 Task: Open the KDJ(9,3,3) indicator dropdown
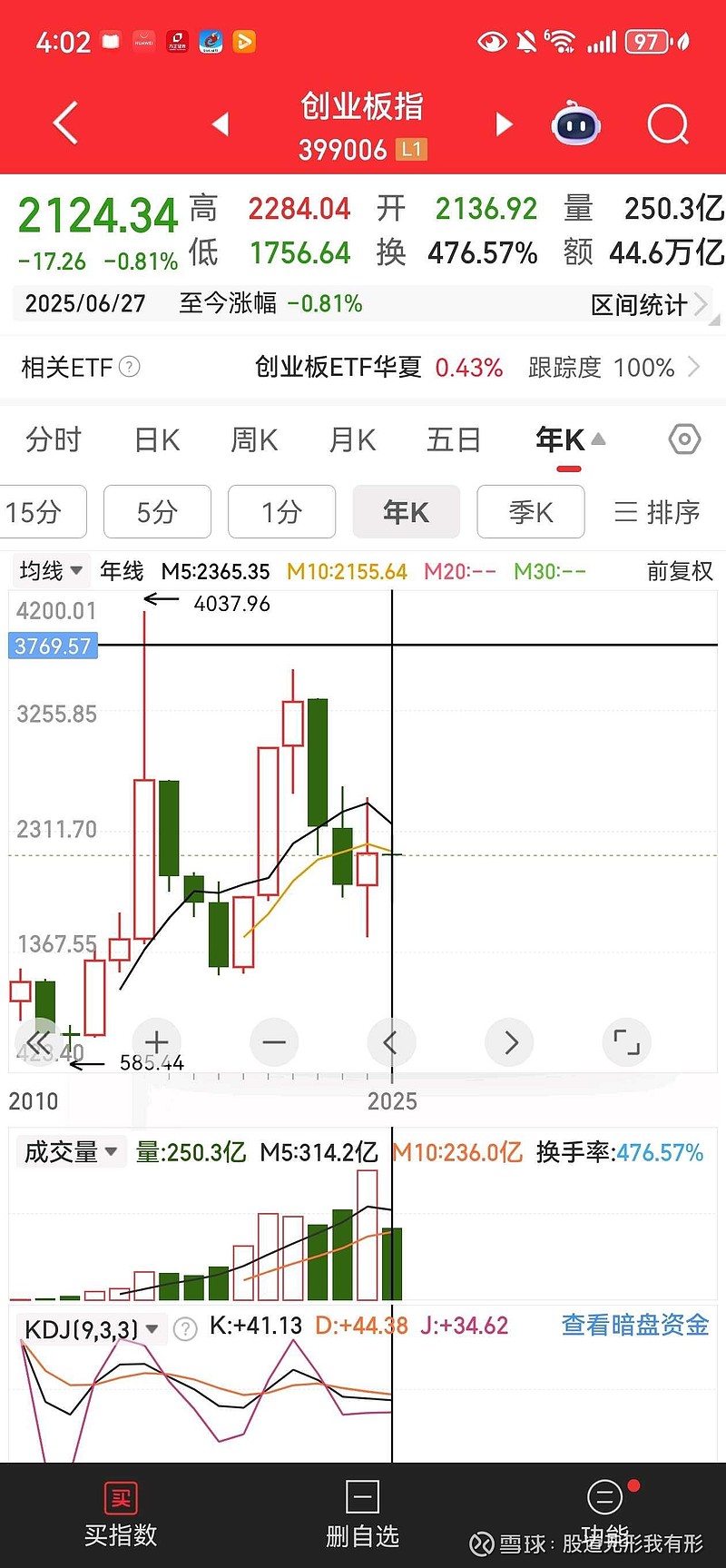pos(88,1327)
